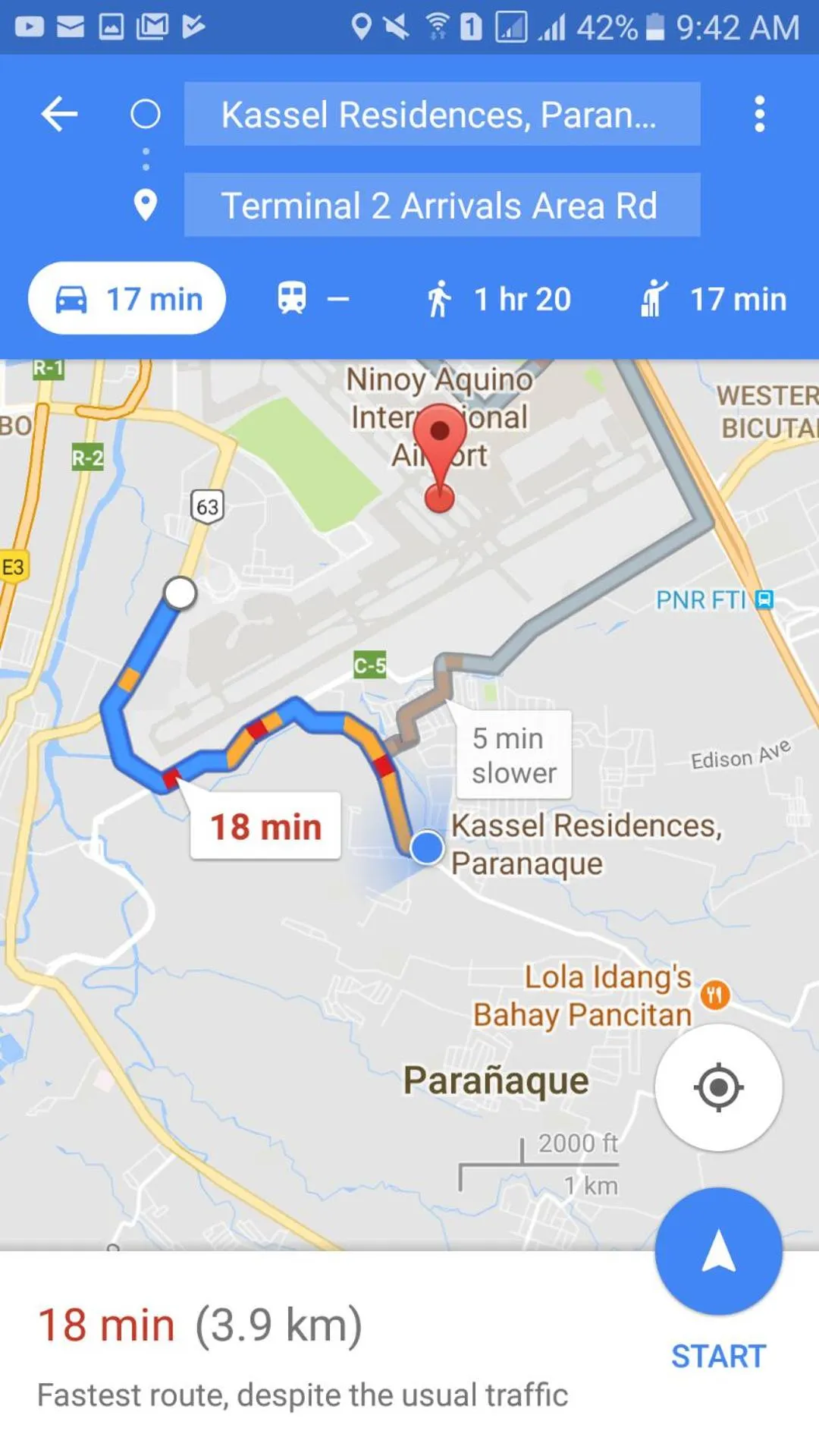This screenshot has height=1456, width=819.
Task: Select the driving tab showing 17 min
Action: tap(127, 299)
